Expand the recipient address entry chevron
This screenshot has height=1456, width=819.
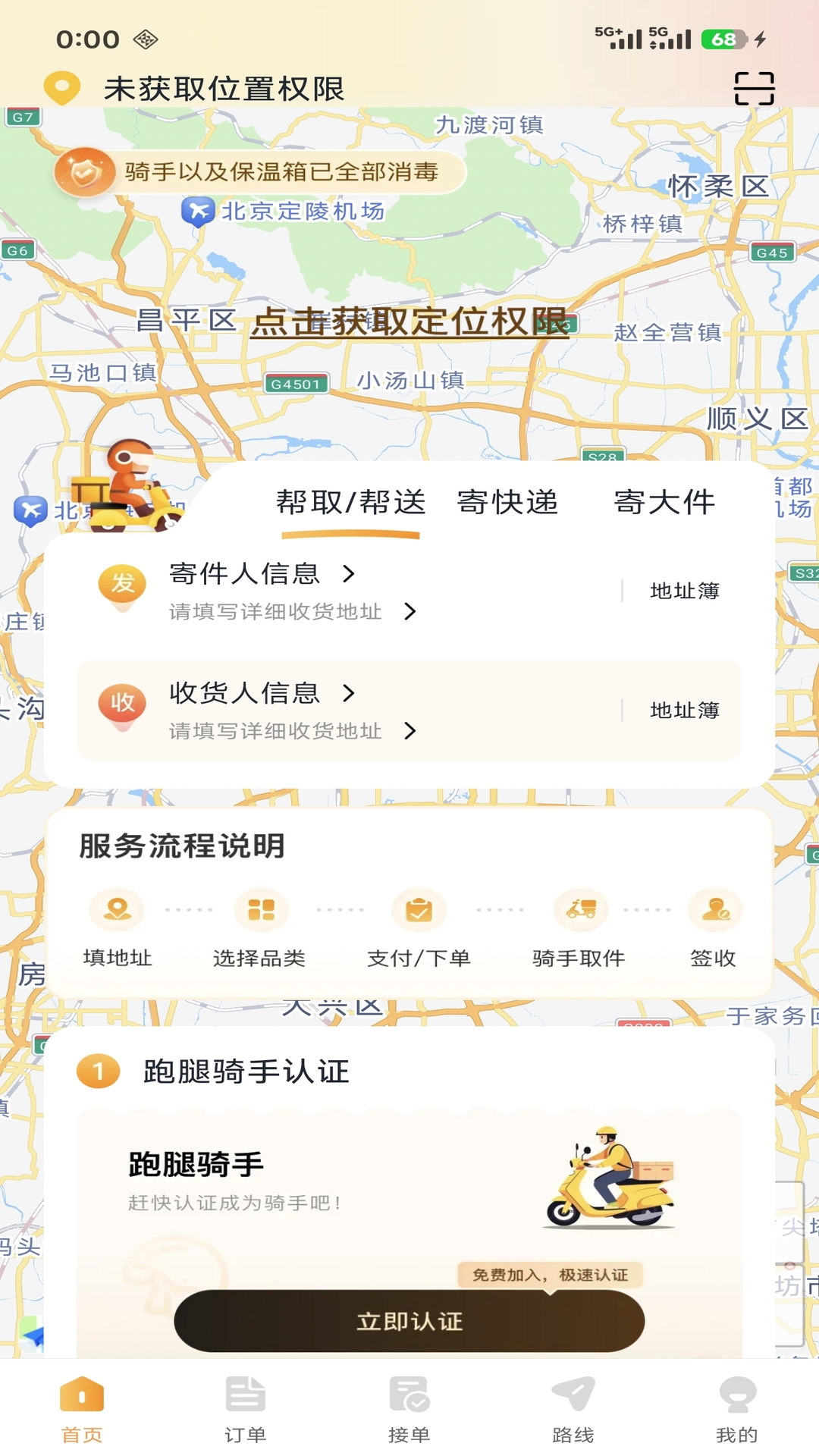coord(410,731)
